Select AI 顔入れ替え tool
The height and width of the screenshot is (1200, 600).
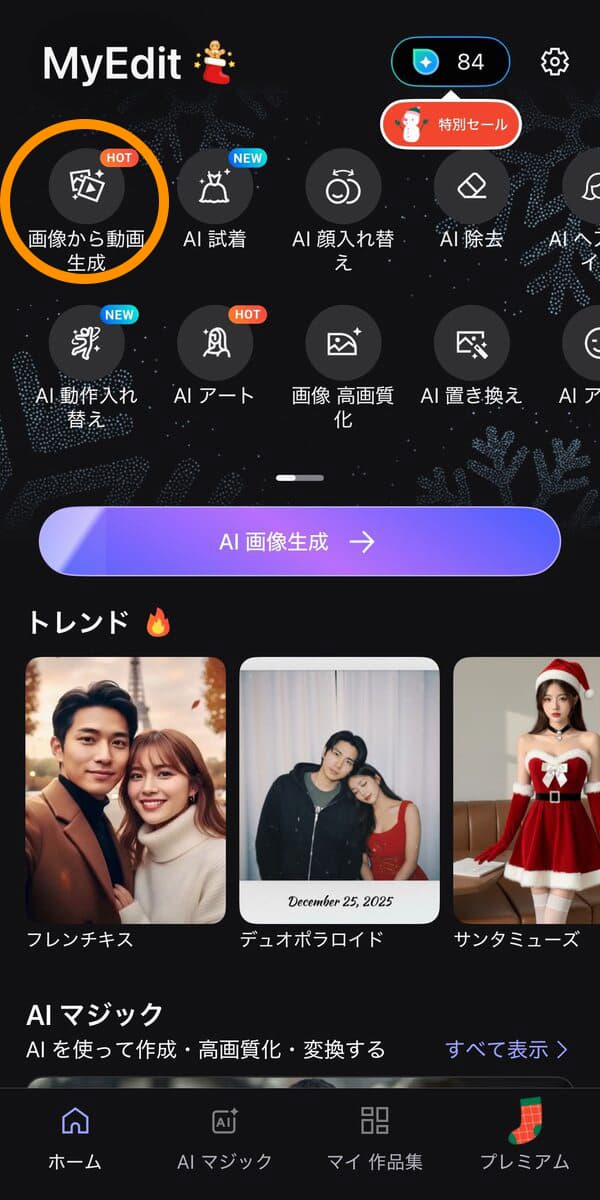[343, 187]
